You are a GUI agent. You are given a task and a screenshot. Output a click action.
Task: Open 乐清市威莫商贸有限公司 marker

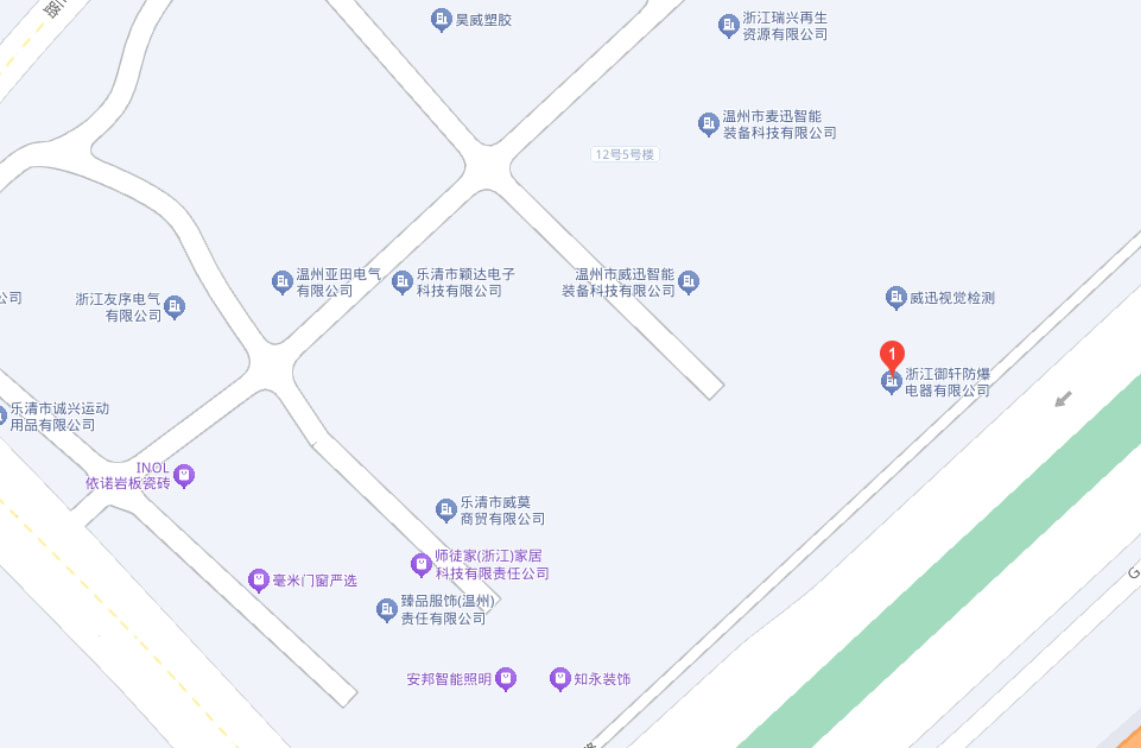tap(446, 510)
